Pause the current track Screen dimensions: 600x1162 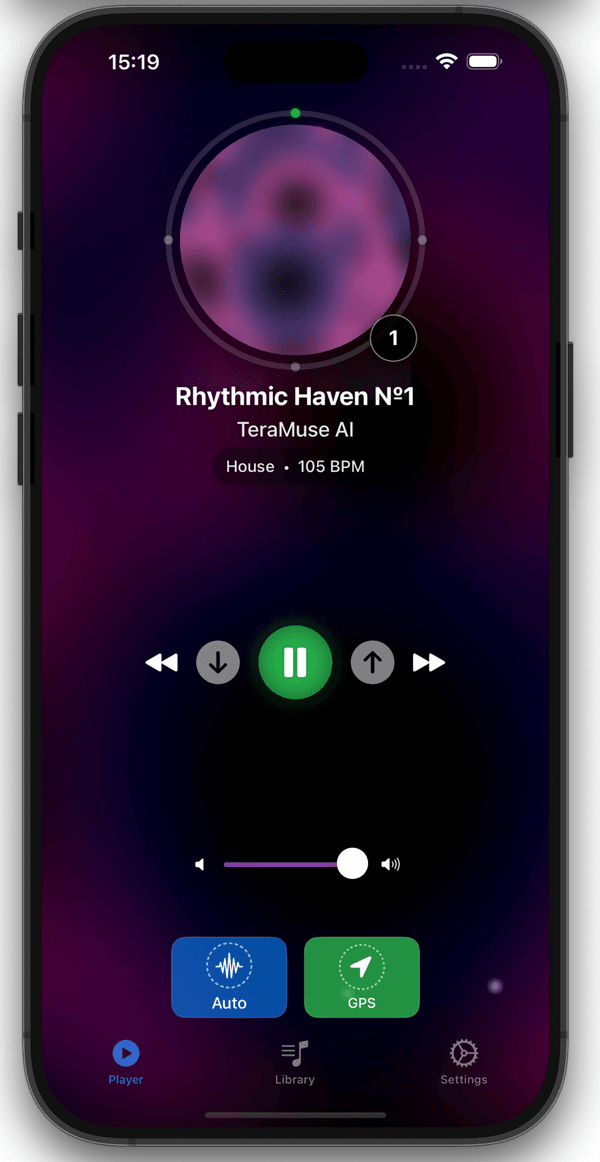click(x=295, y=662)
